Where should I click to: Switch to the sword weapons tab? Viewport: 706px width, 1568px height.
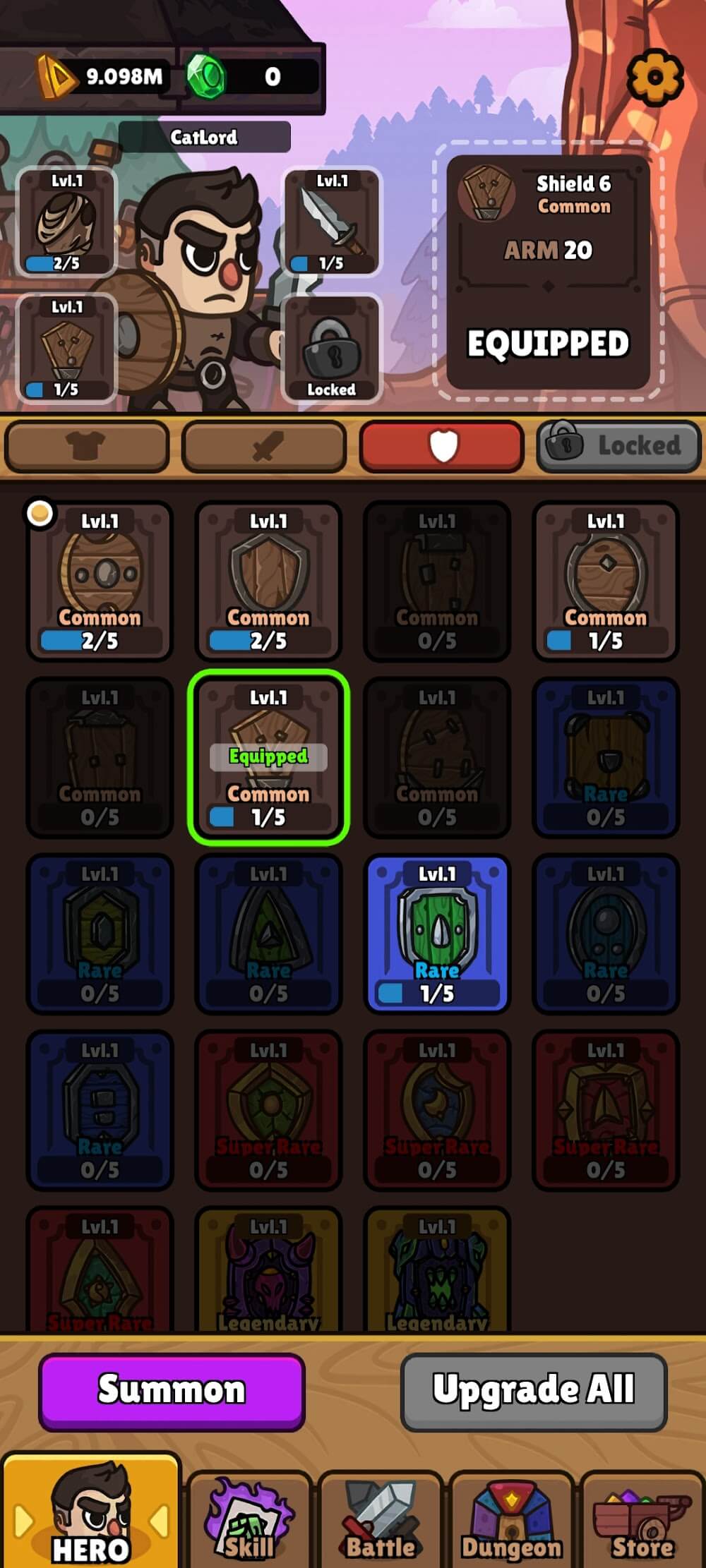(264, 446)
